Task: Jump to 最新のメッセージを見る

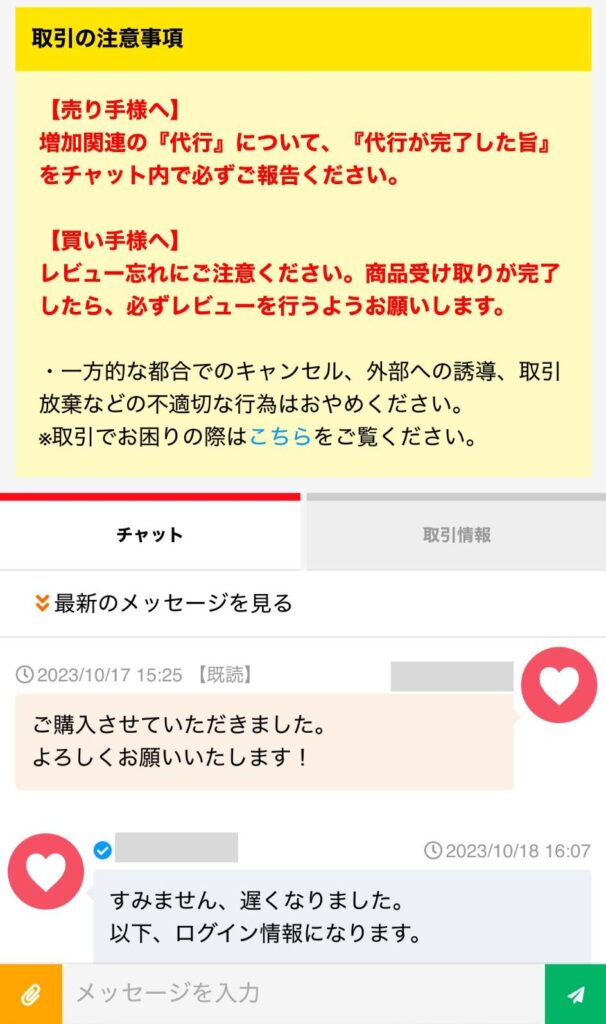Action: [163, 603]
